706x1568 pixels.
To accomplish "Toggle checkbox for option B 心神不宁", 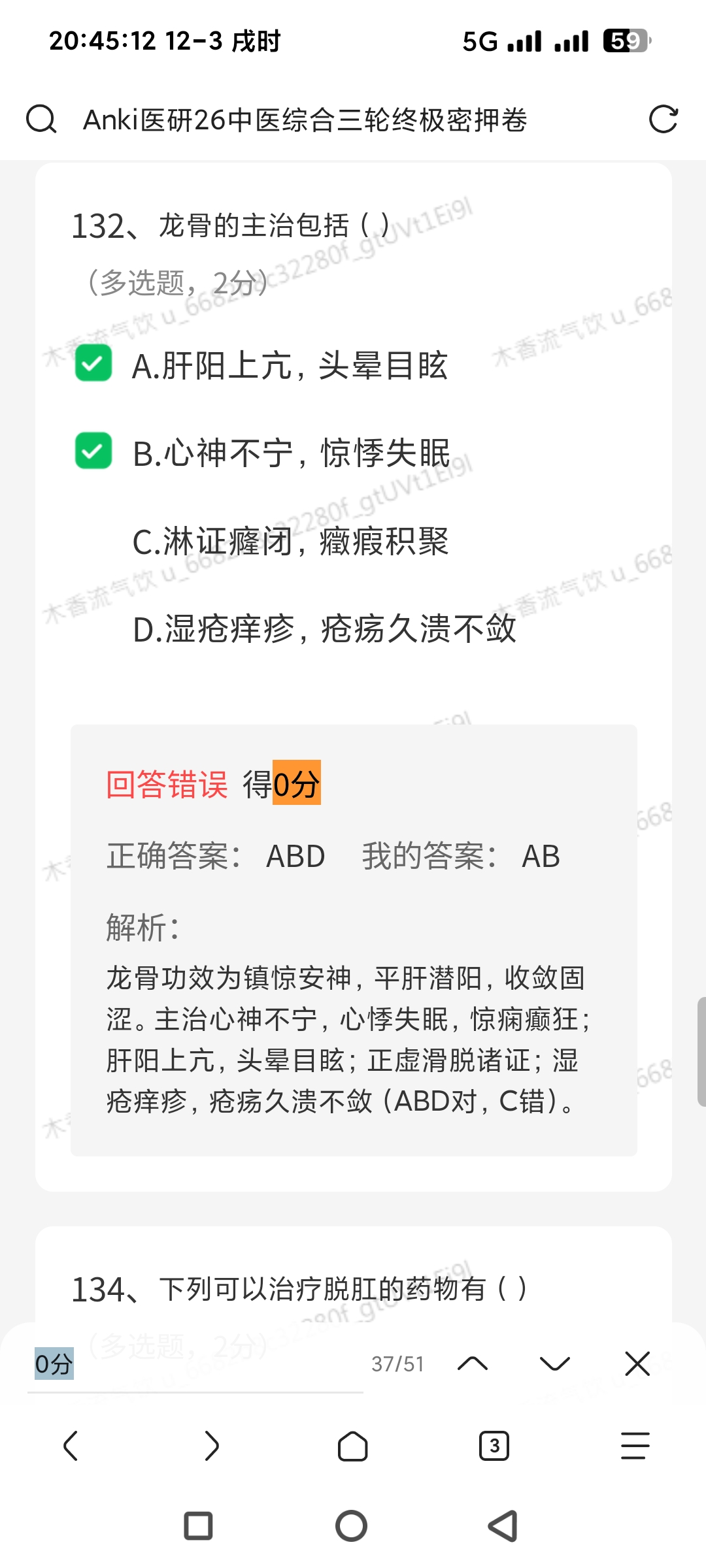I will pos(93,451).
